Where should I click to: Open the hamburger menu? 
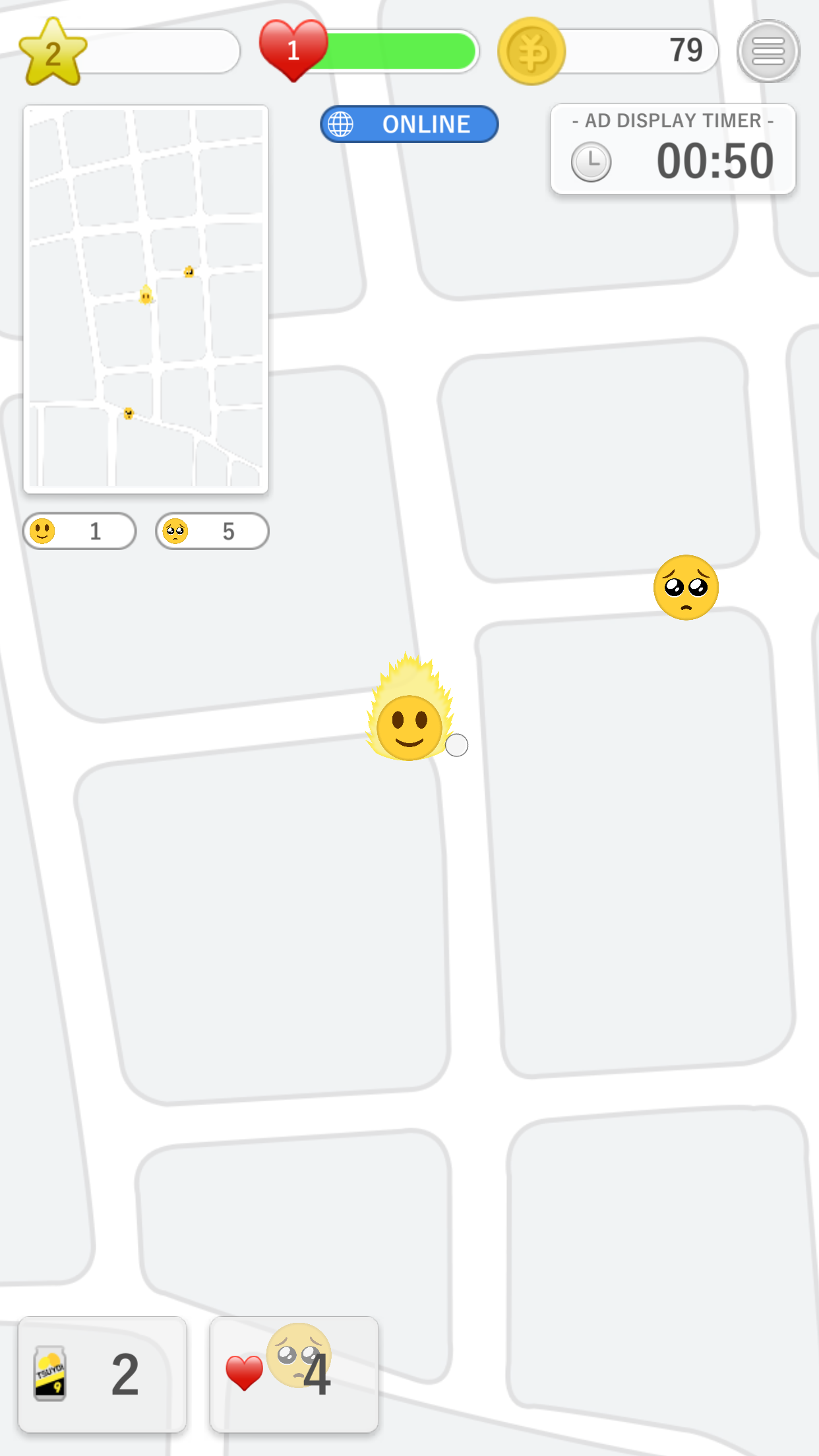(x=768, y=51)
